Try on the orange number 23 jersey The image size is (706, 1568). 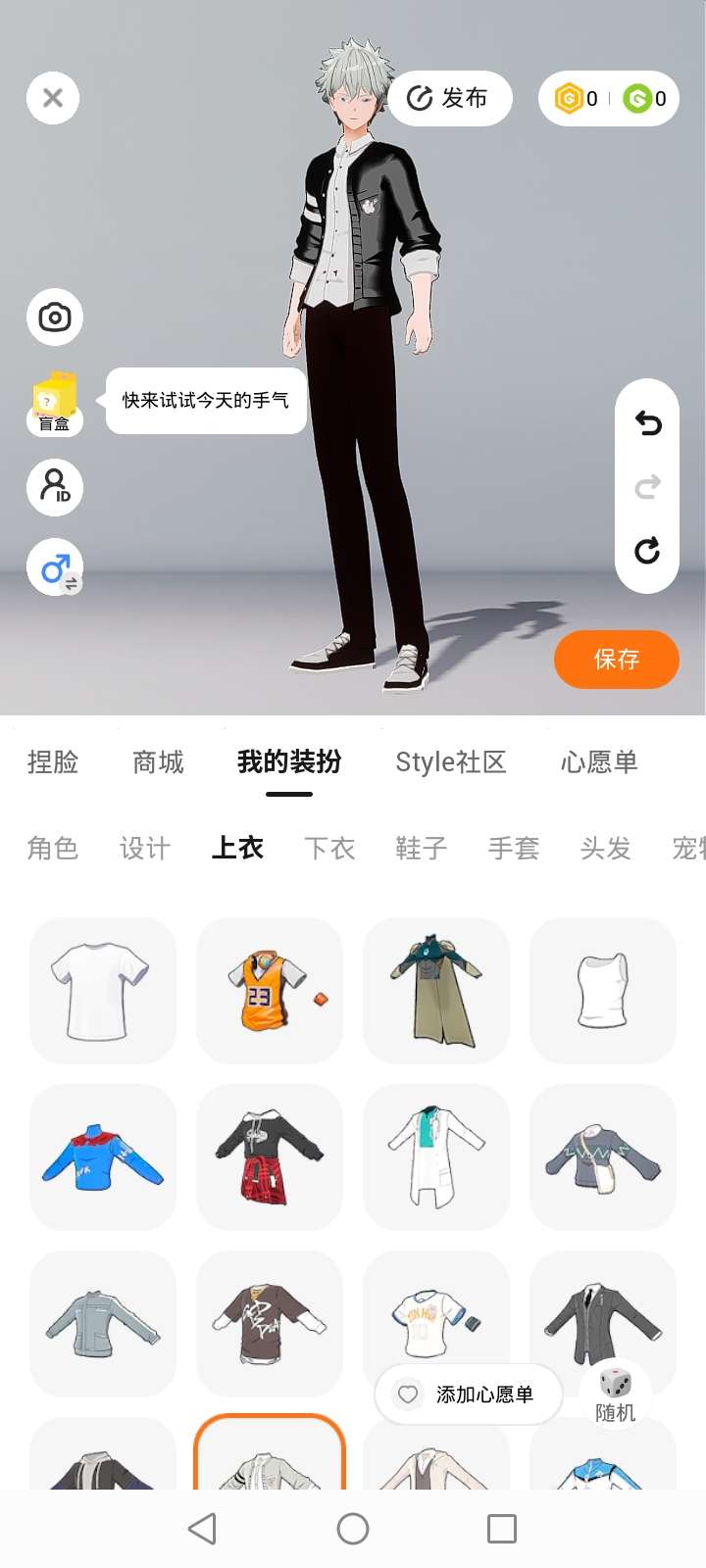(x=270, y=990)
